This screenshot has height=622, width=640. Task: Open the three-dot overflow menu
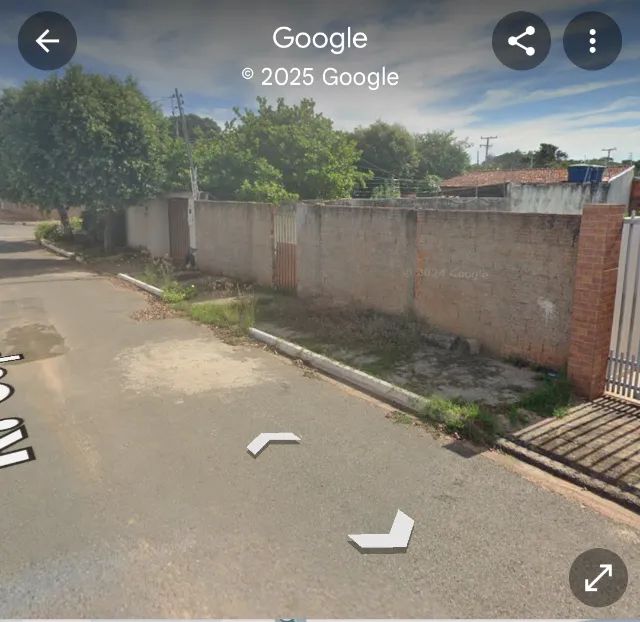pyautogui.click(x=592, y=41)
